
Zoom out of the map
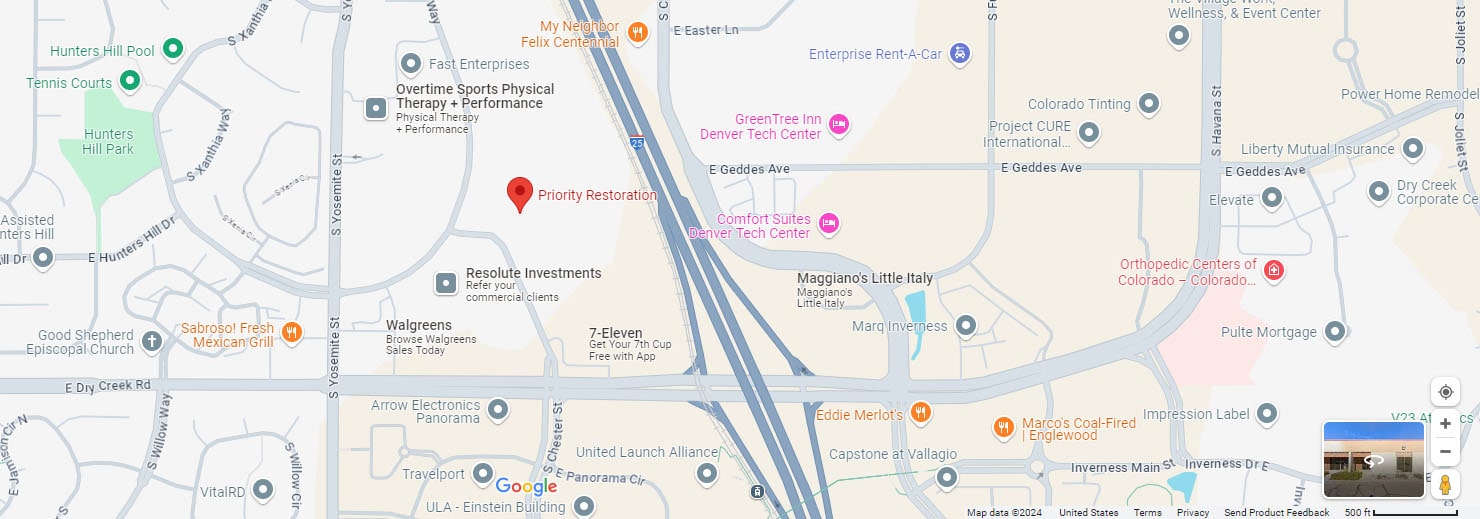[x=1445, y=452]
